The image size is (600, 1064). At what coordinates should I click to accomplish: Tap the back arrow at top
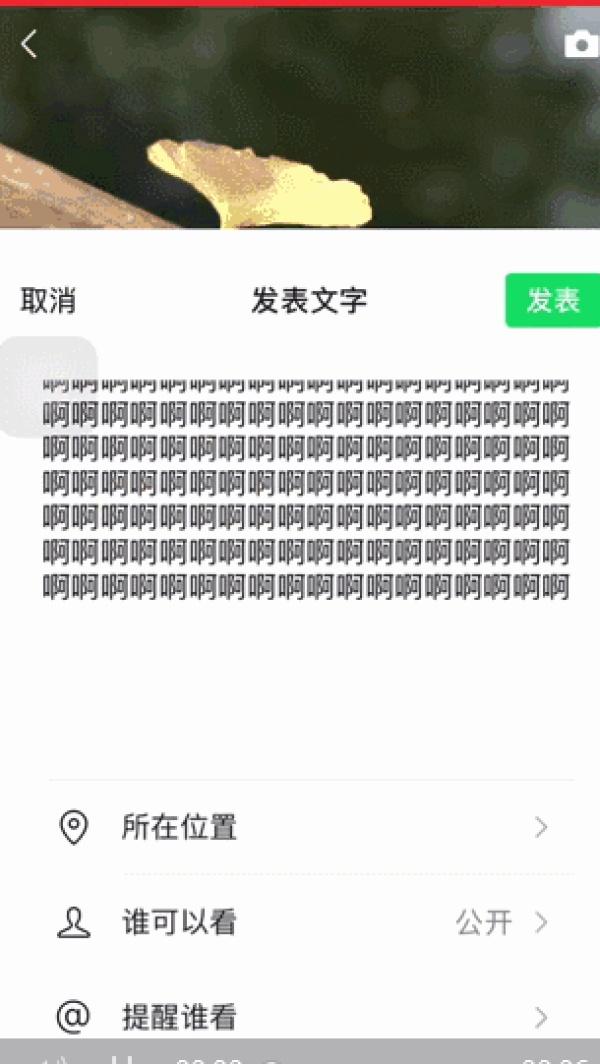pyautogui.click(x=29, y=45)
